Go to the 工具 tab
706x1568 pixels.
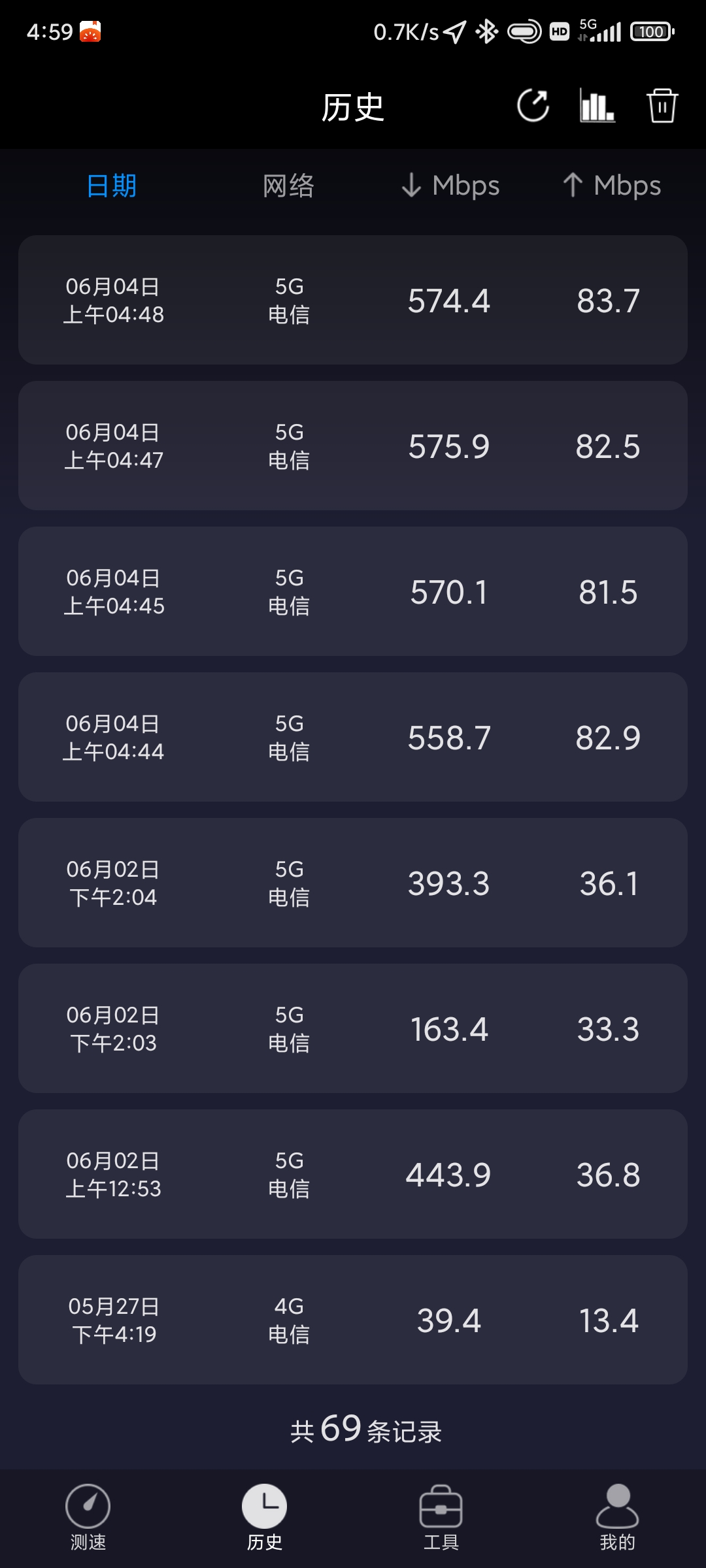441,1518
